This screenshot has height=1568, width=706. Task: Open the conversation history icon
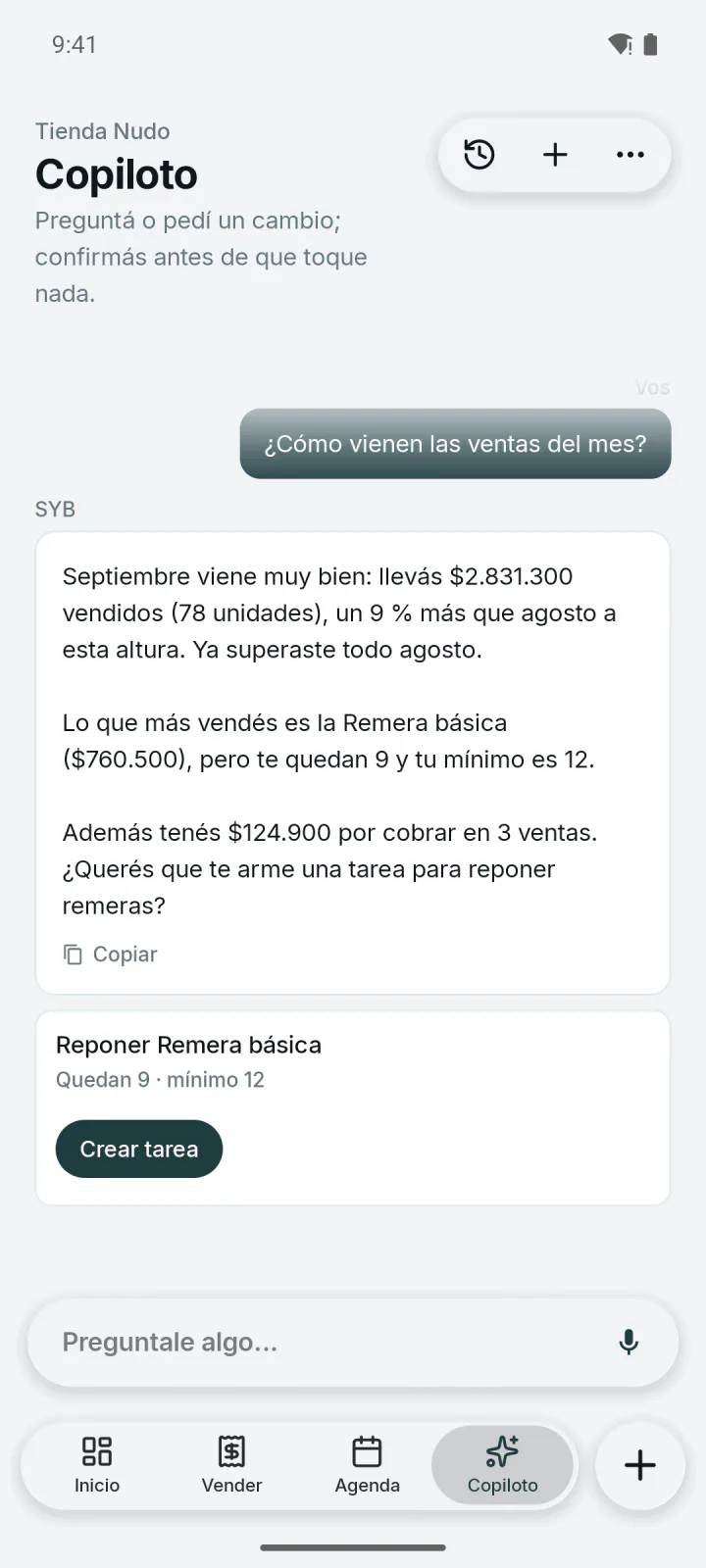pyautogui.click(x=479, y=155)
